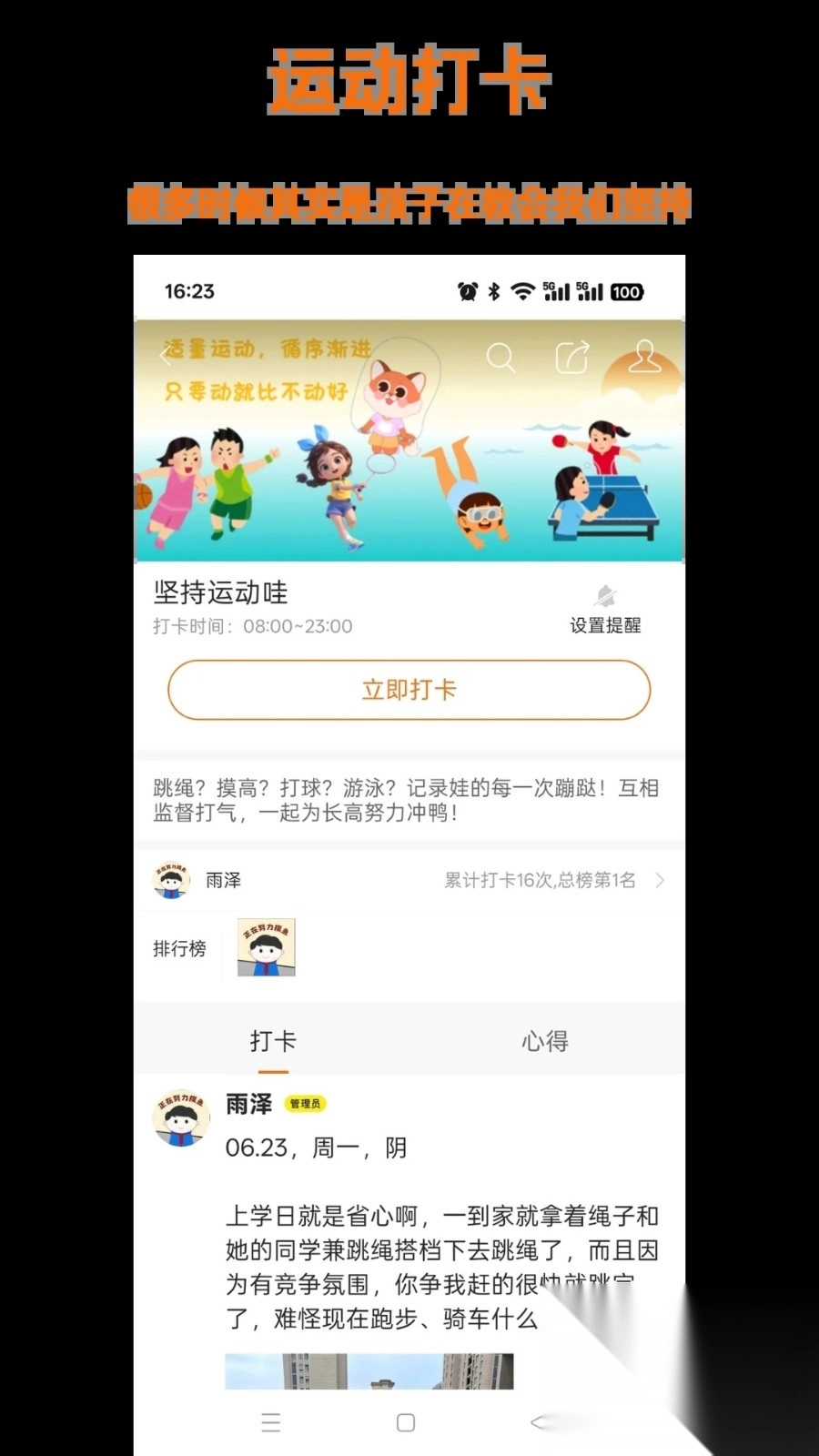Screen dimensions: 819x1456
Task: Tap 雨泽's avatar in the check-in stats row
Action: point(171,880)
